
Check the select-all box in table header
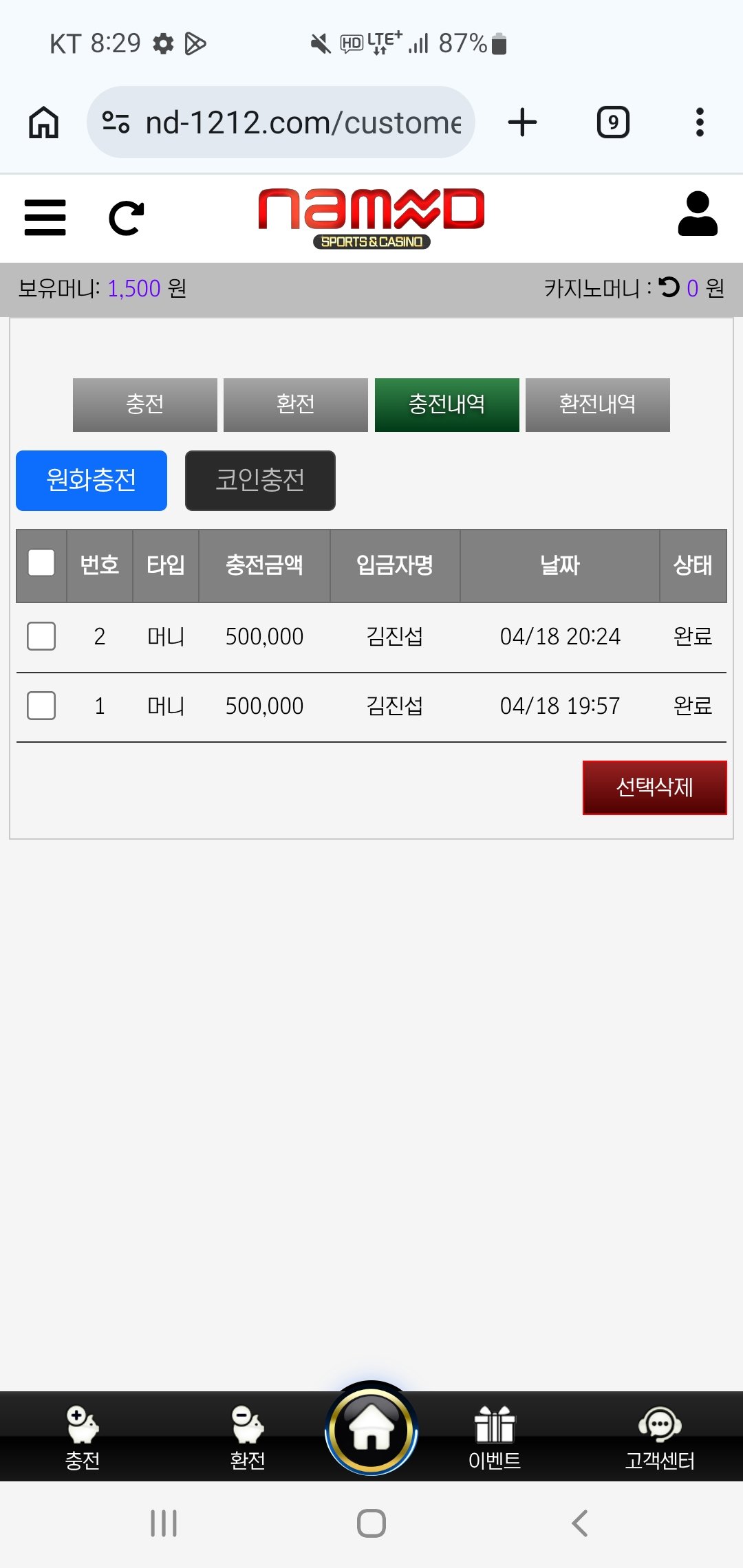click(41, 563)
